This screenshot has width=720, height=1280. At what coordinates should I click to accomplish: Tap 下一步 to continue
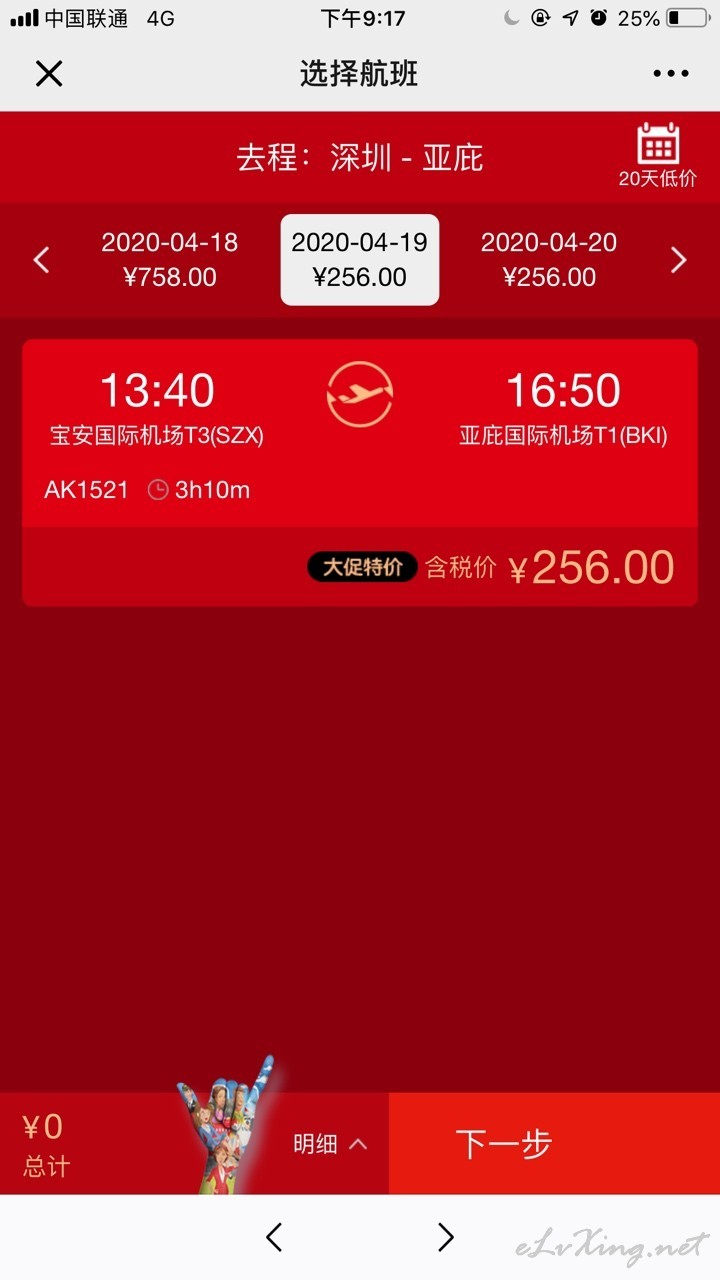point(554,1143)
